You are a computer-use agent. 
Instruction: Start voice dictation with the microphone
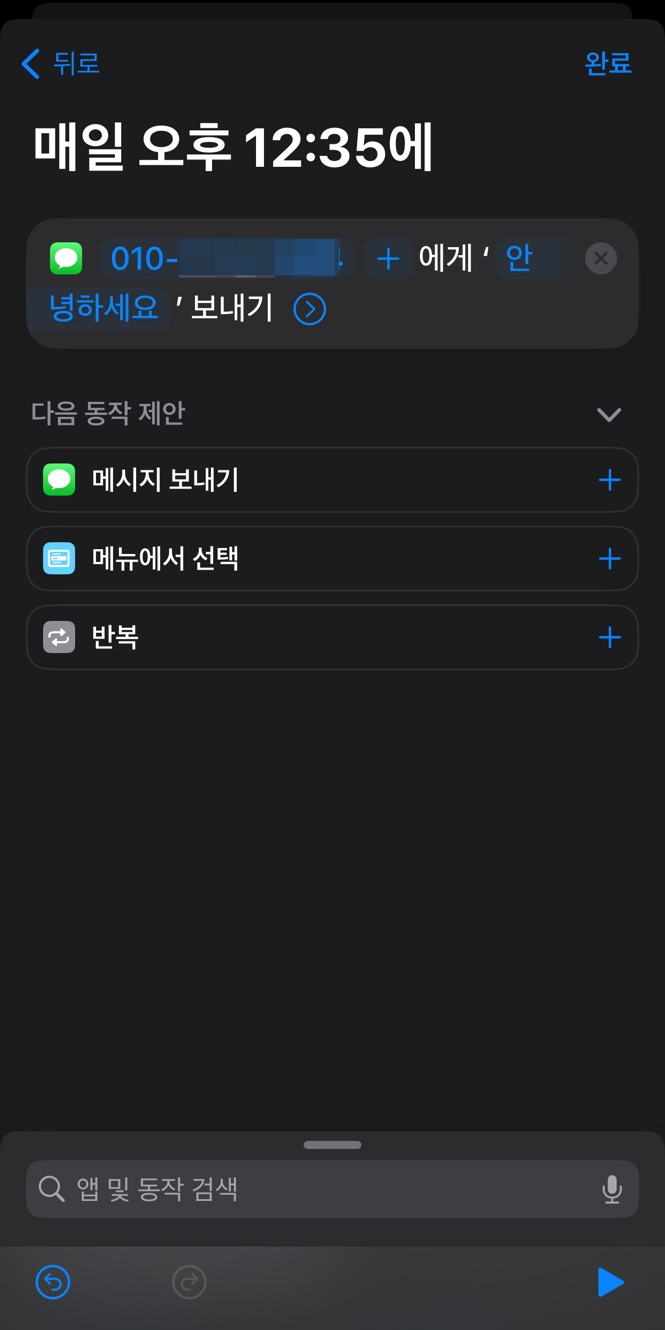[611, 1189]
